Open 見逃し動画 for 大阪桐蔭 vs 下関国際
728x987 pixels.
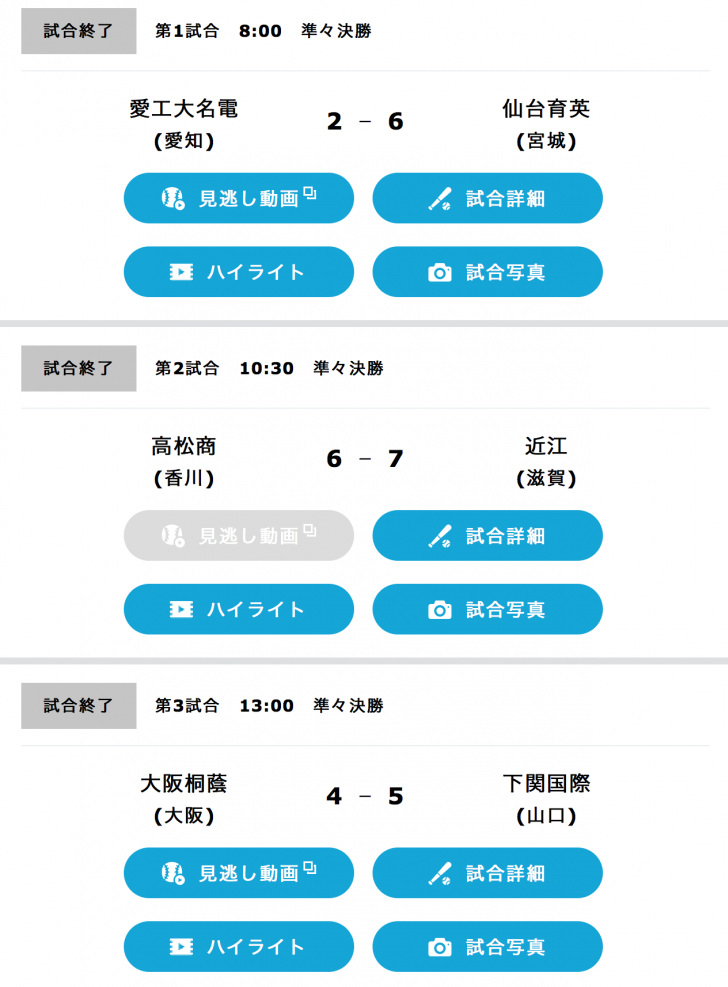(238, 873)
